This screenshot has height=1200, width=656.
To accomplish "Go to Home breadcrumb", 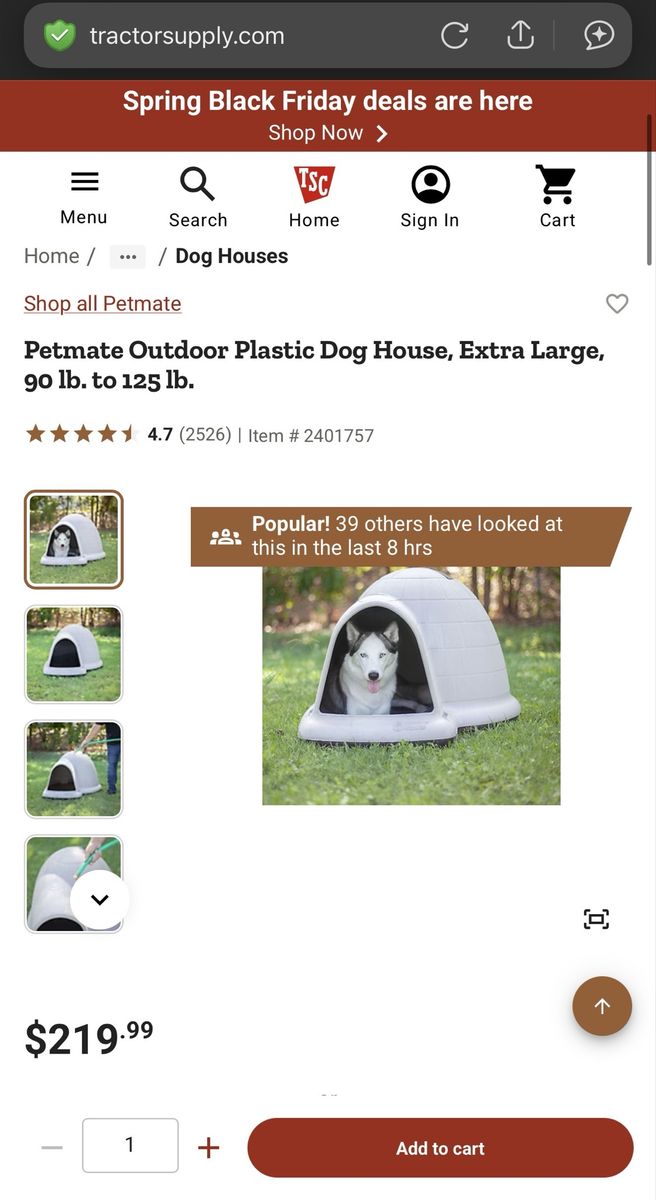I will point(51,256).
